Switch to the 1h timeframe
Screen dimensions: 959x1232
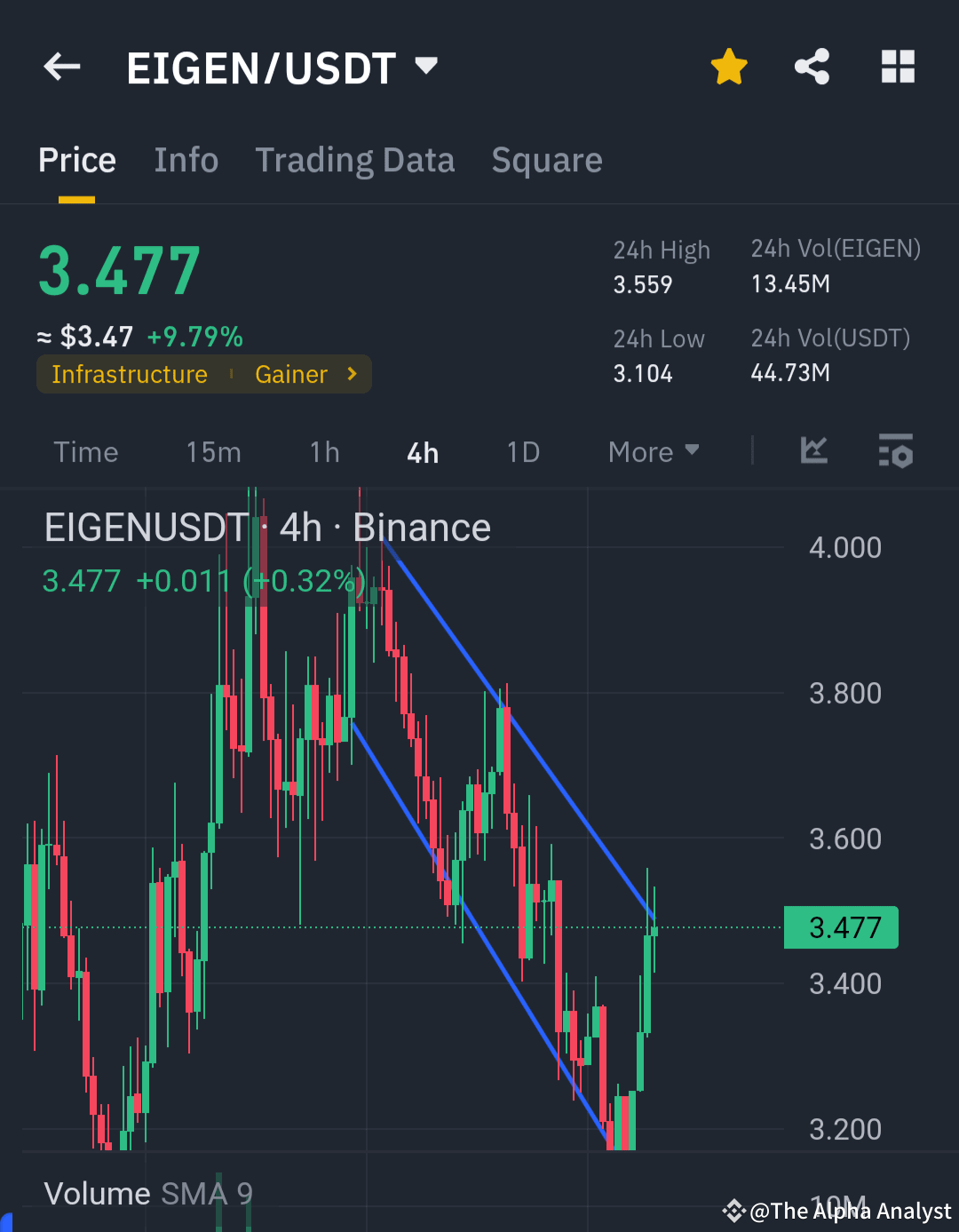[x=324, y=452]
